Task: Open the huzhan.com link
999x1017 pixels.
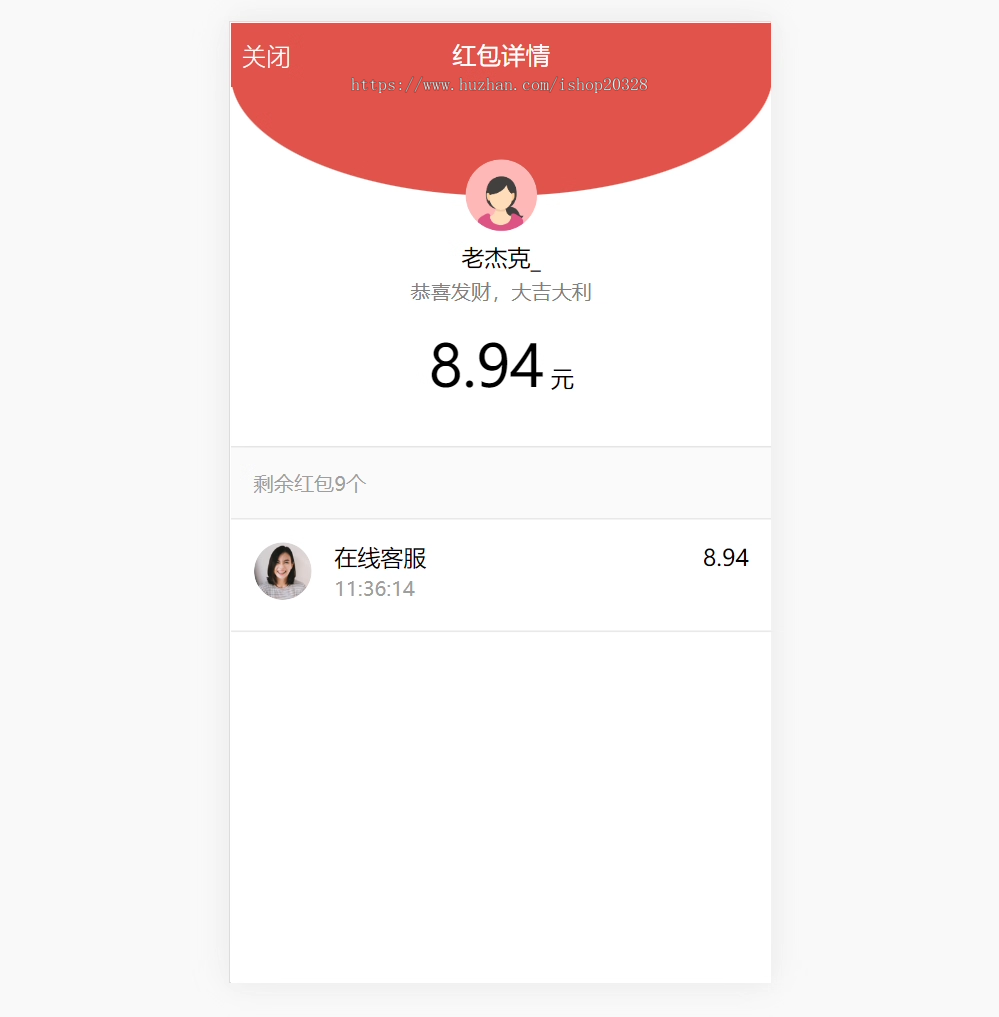Action: click(499, 84)
